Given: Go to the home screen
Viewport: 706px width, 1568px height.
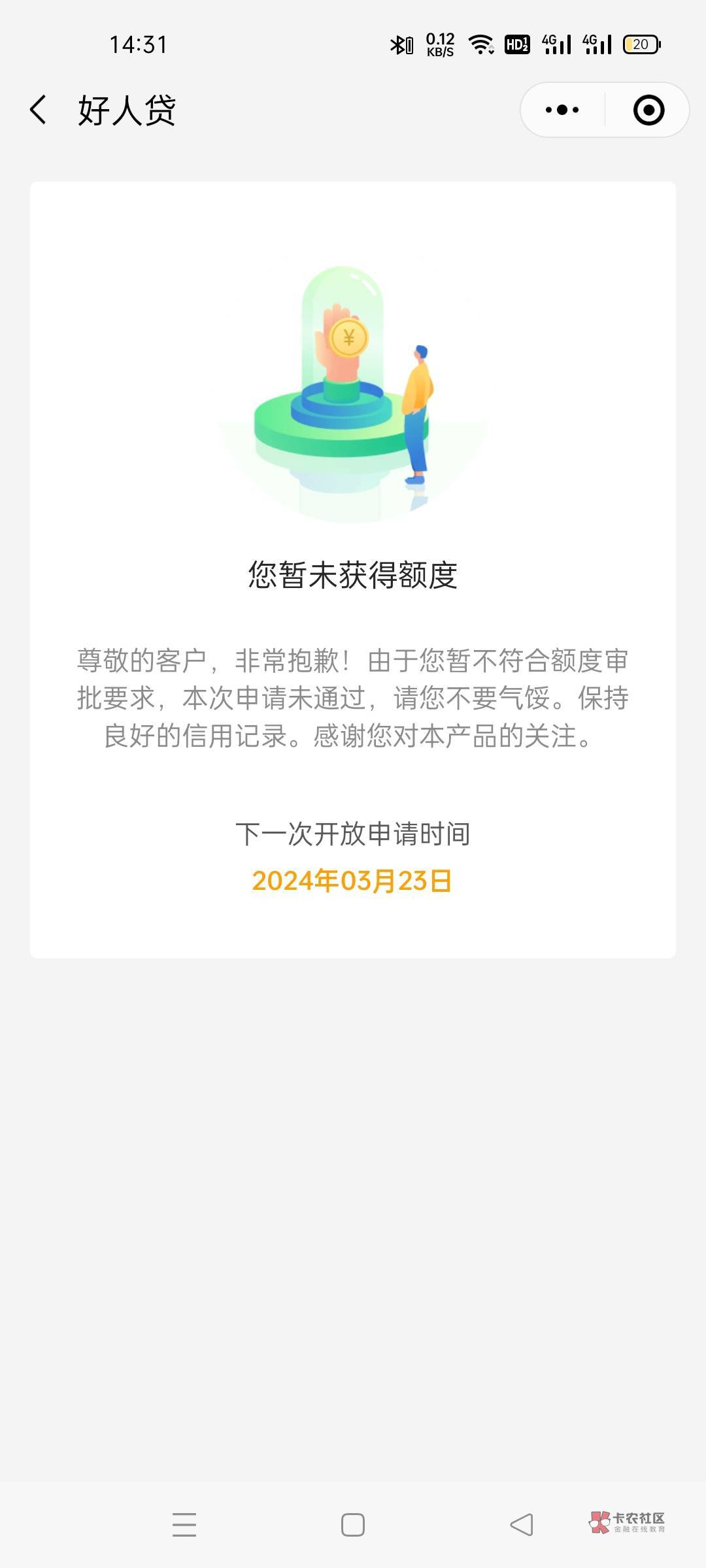Looking at the screenshot, I should click(x=353, y=1524).
